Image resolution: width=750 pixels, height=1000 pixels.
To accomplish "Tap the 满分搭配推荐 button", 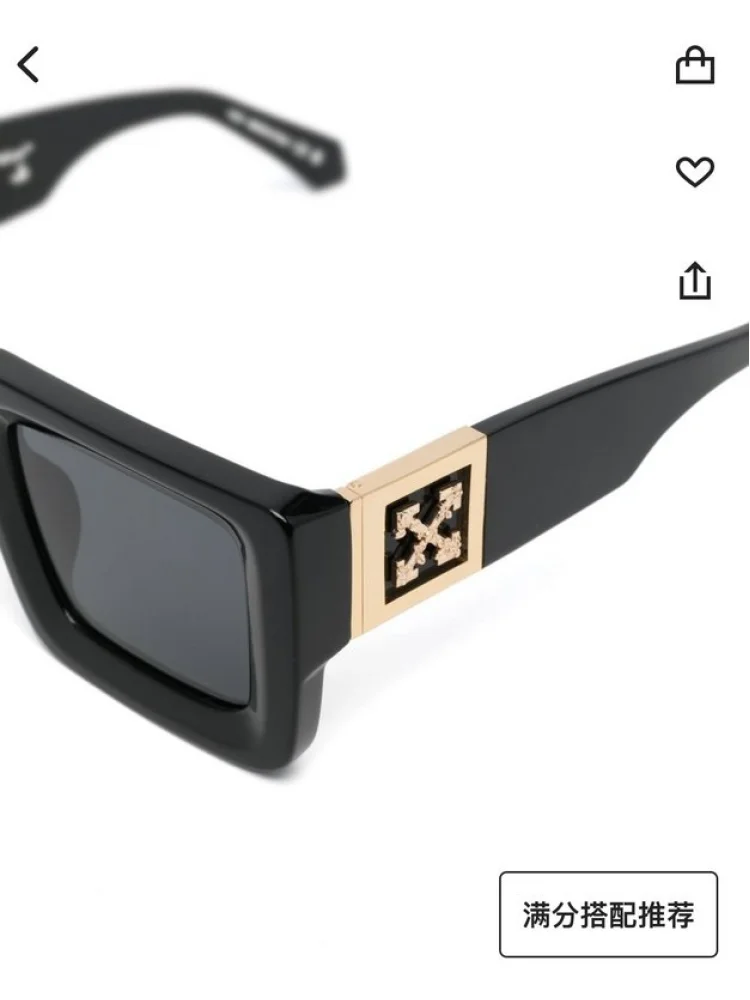I will pos(608,914).
